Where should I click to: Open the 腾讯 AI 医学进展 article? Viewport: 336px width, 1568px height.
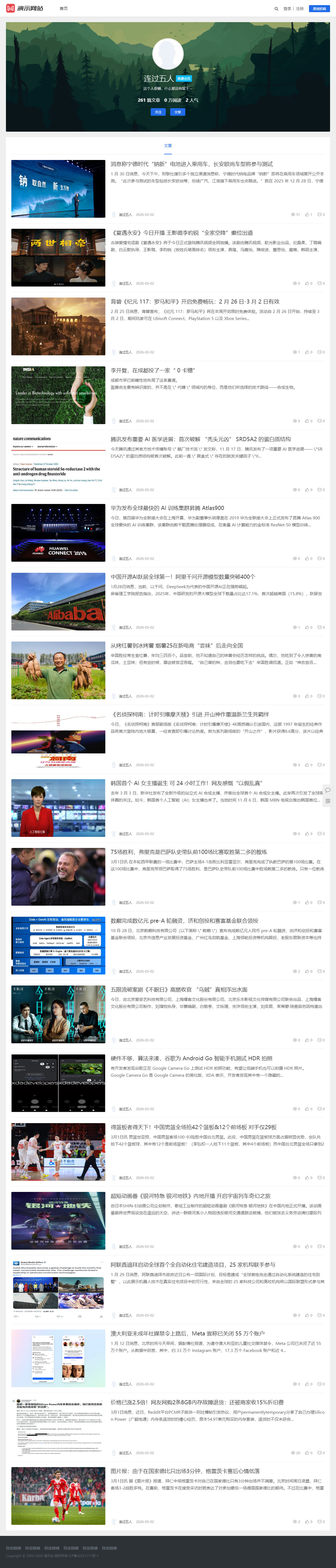(200, 439)
